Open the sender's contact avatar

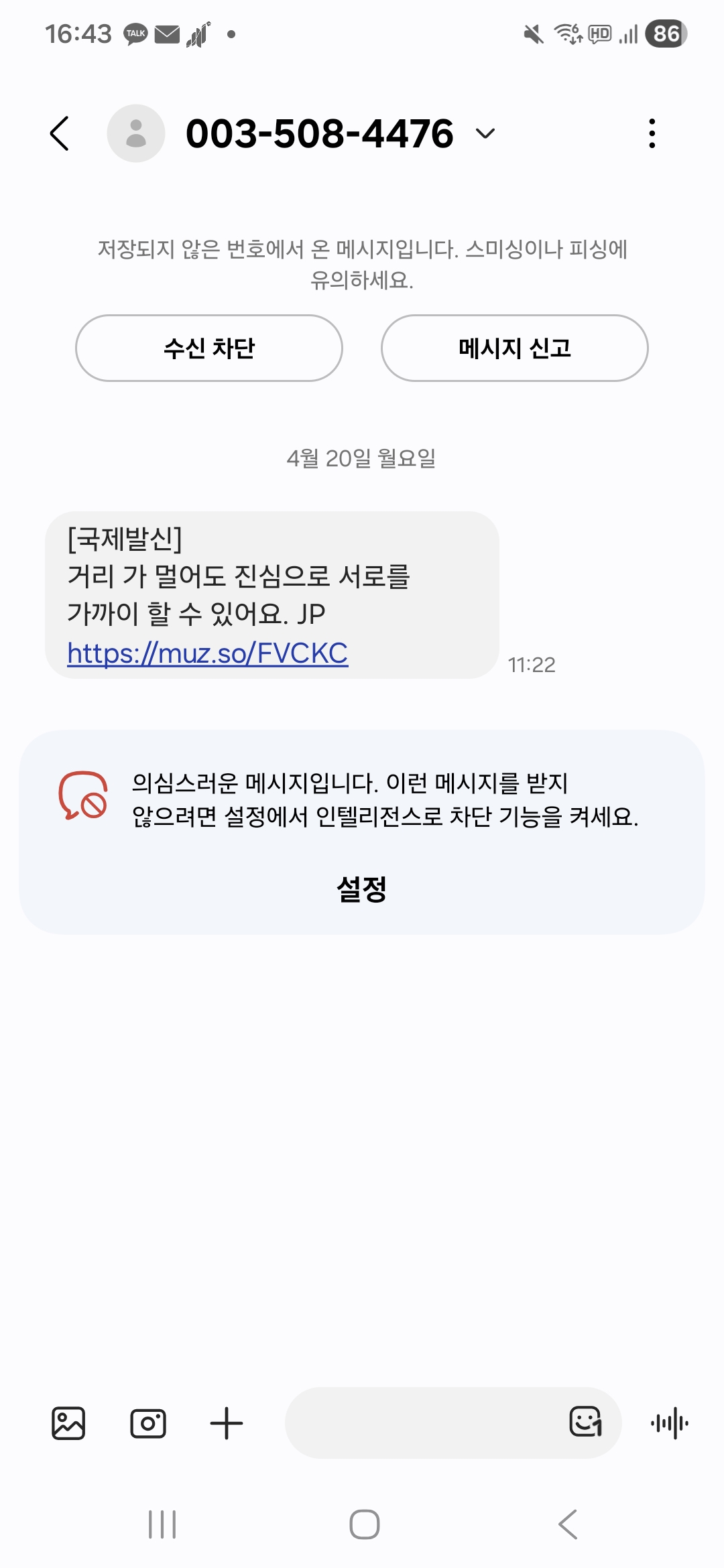[136, 133]
